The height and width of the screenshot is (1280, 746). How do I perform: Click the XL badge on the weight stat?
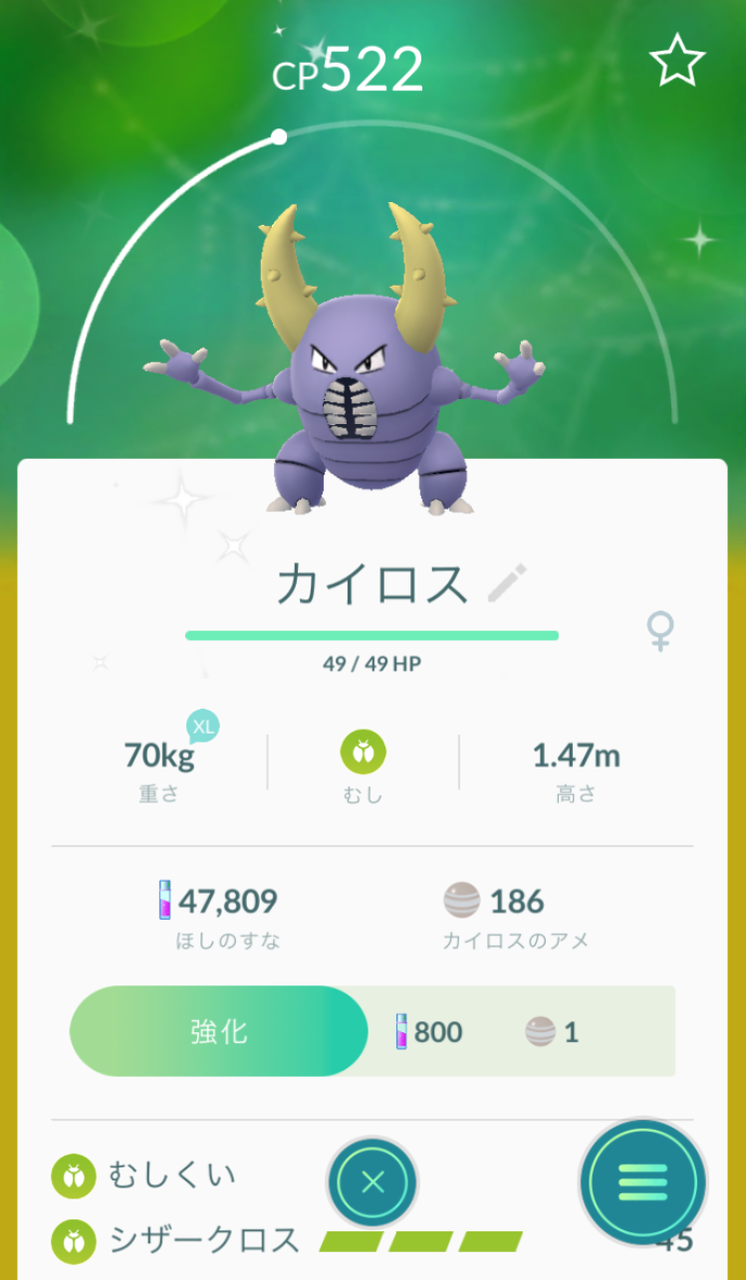pyautogui.click(x=203, y=727)
